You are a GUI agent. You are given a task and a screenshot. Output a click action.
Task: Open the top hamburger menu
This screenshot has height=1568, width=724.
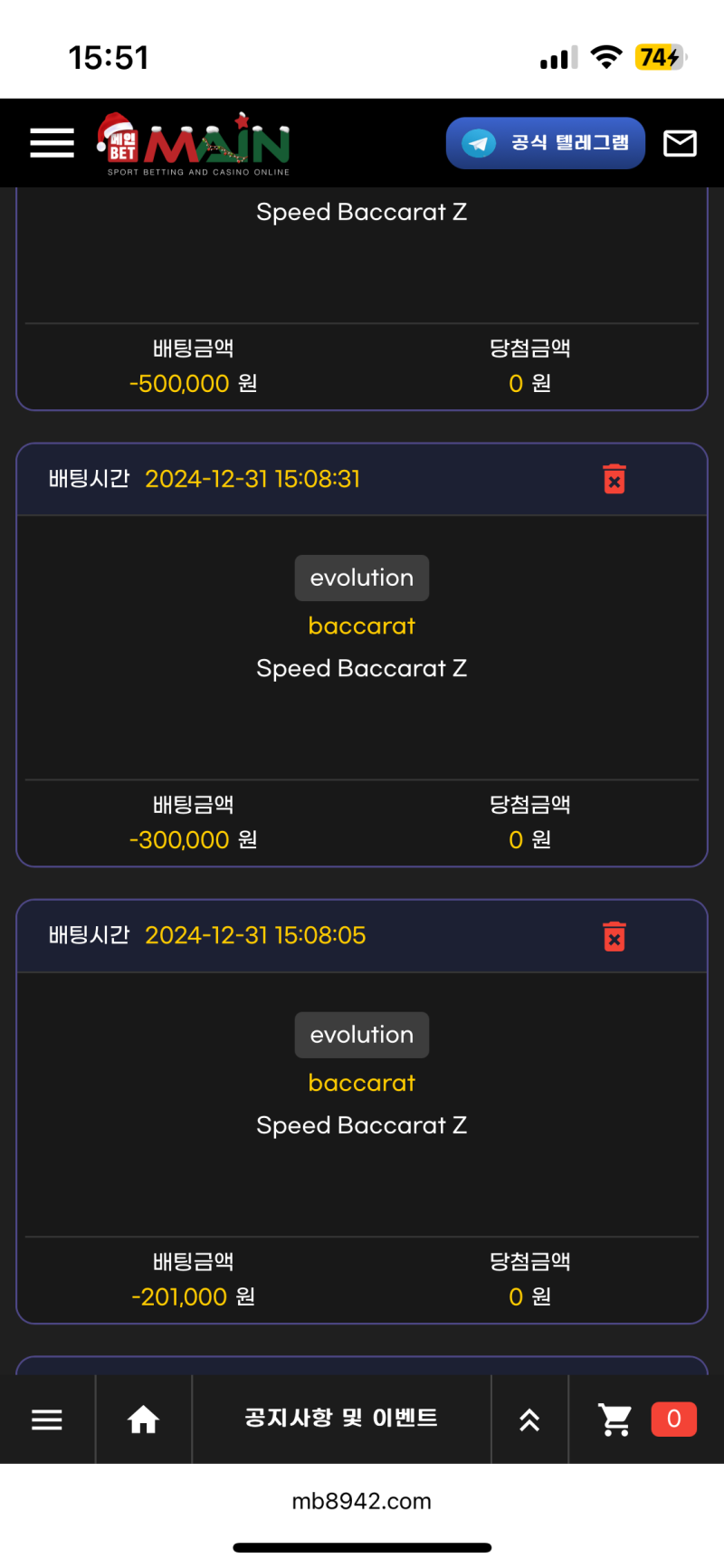52,143
